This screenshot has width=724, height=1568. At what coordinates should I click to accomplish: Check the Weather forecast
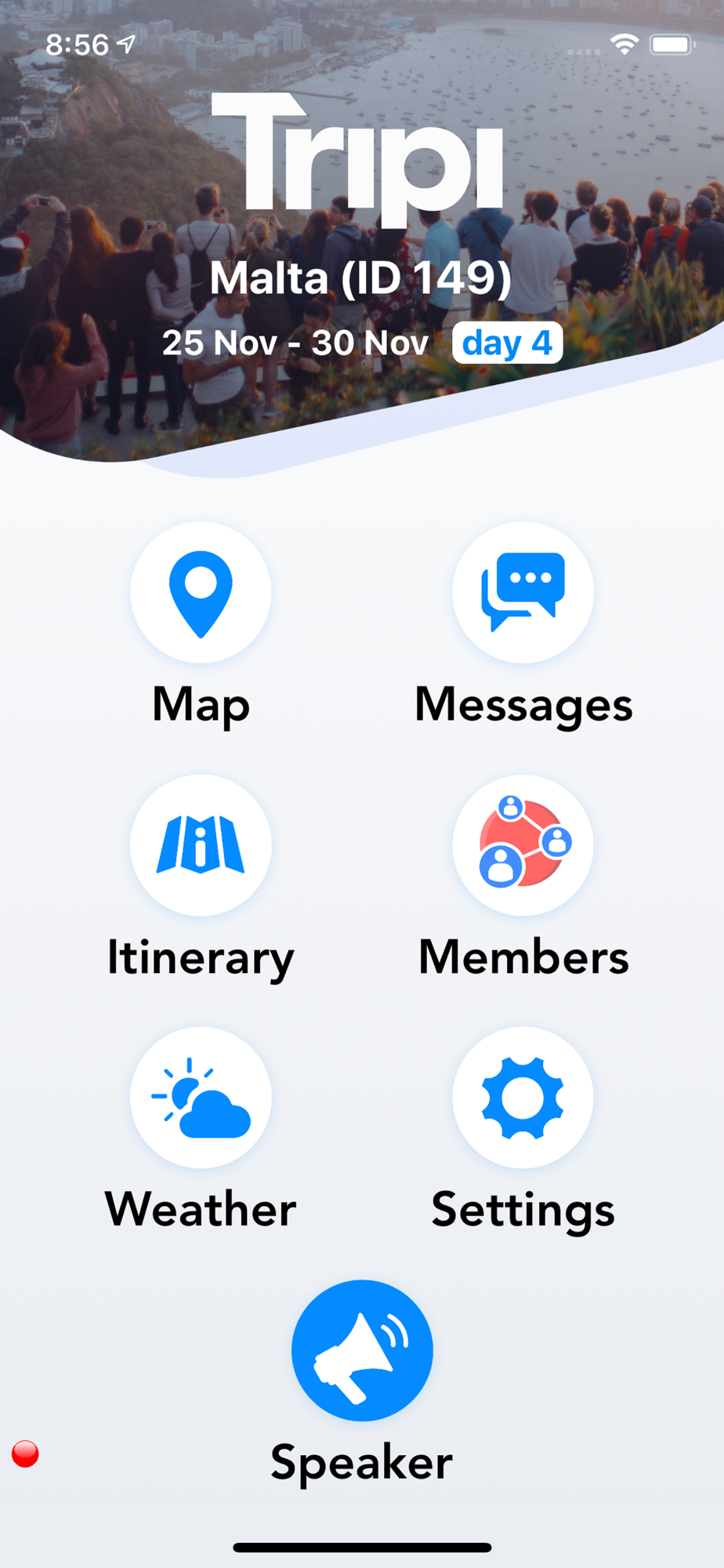pos(201,1098)
